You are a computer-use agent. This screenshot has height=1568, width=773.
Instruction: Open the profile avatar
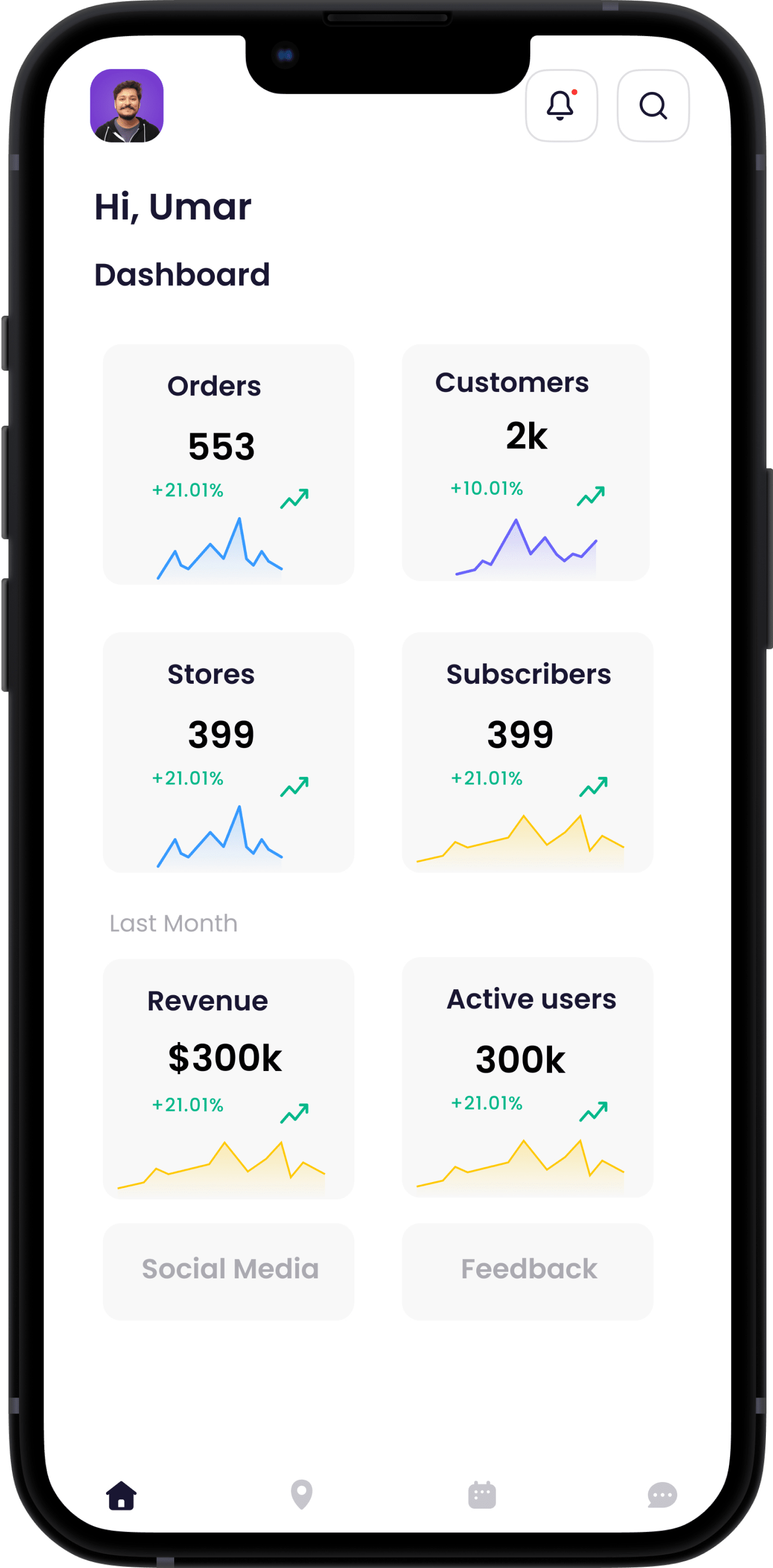point(127,106)
